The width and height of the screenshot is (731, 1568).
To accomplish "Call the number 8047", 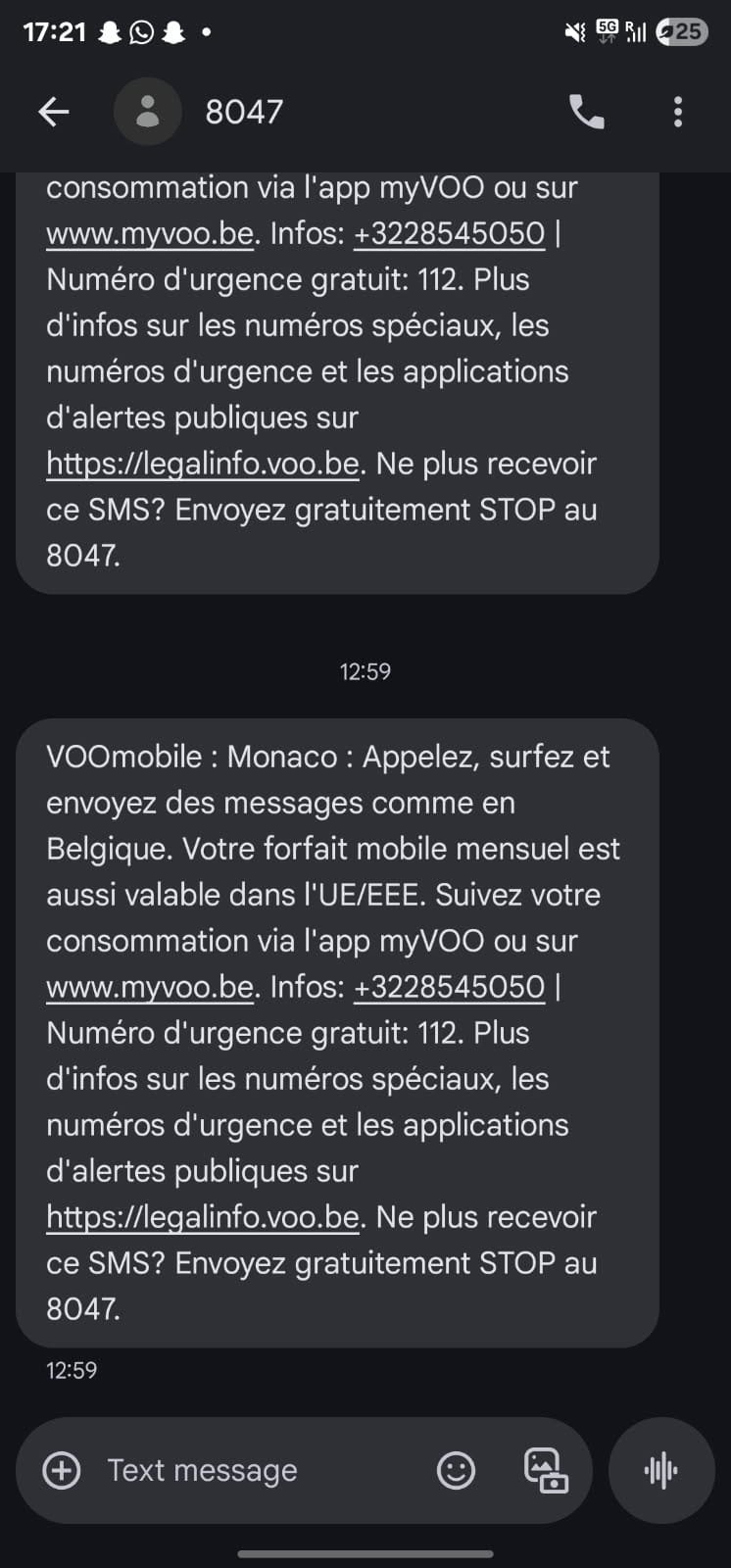I will point(587,112).
